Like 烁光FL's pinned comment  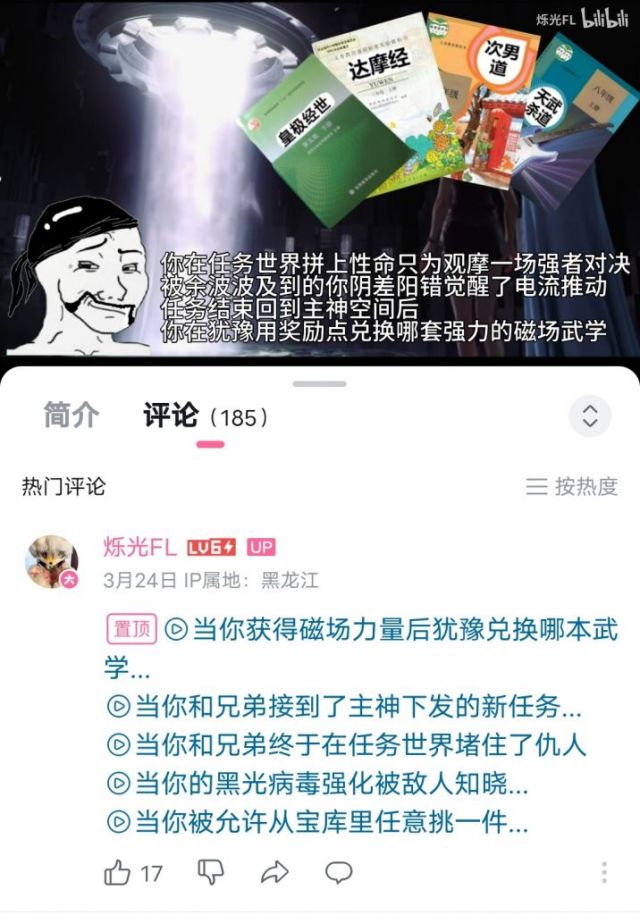click(x=119, y=873)
